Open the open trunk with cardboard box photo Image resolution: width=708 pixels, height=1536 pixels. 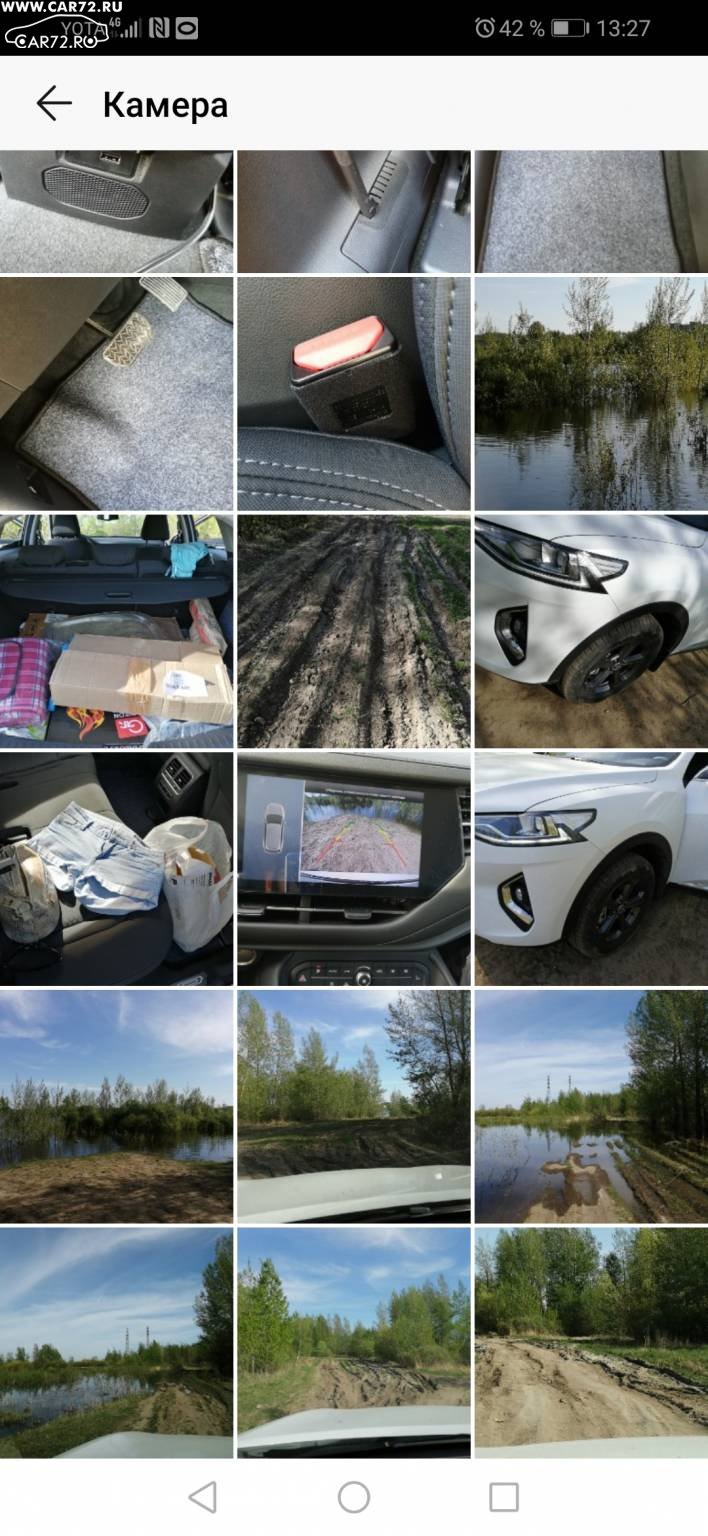(x=116, y=631)
